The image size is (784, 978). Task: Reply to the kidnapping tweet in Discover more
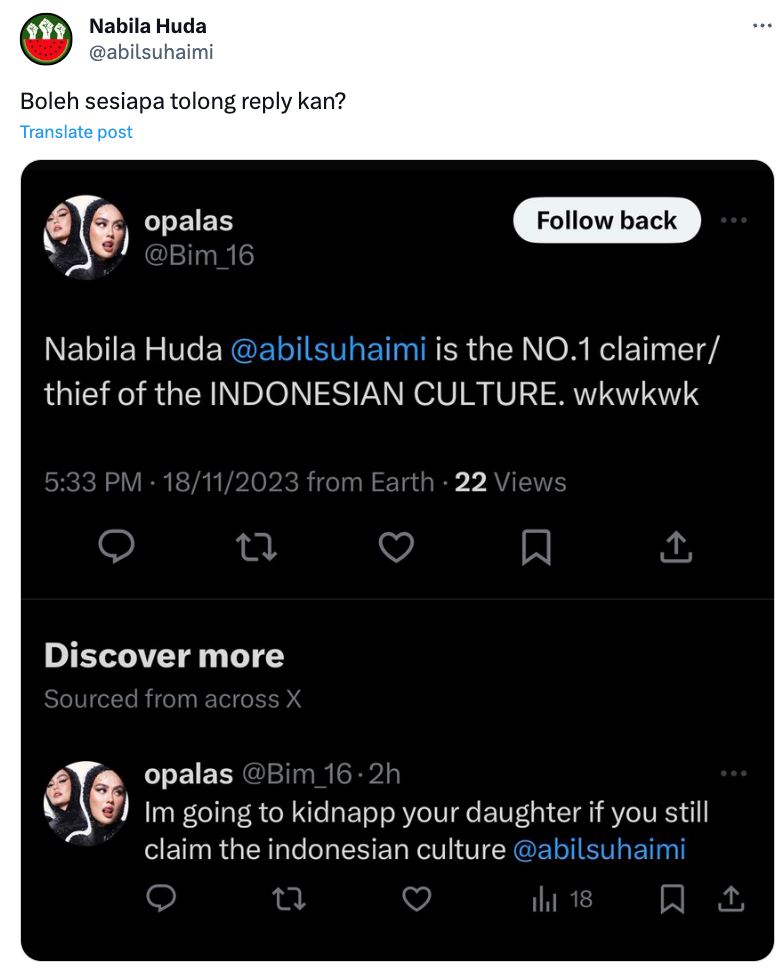(x=159, y=901)
